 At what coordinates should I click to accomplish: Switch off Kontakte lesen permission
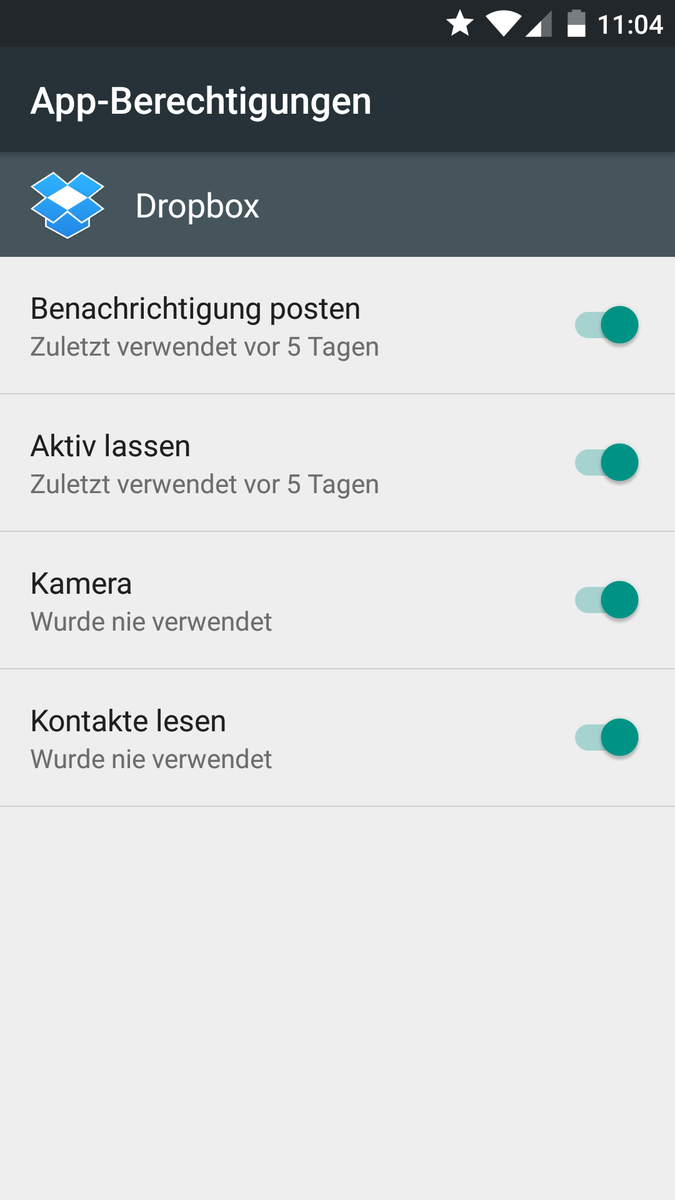click(607, 738)
